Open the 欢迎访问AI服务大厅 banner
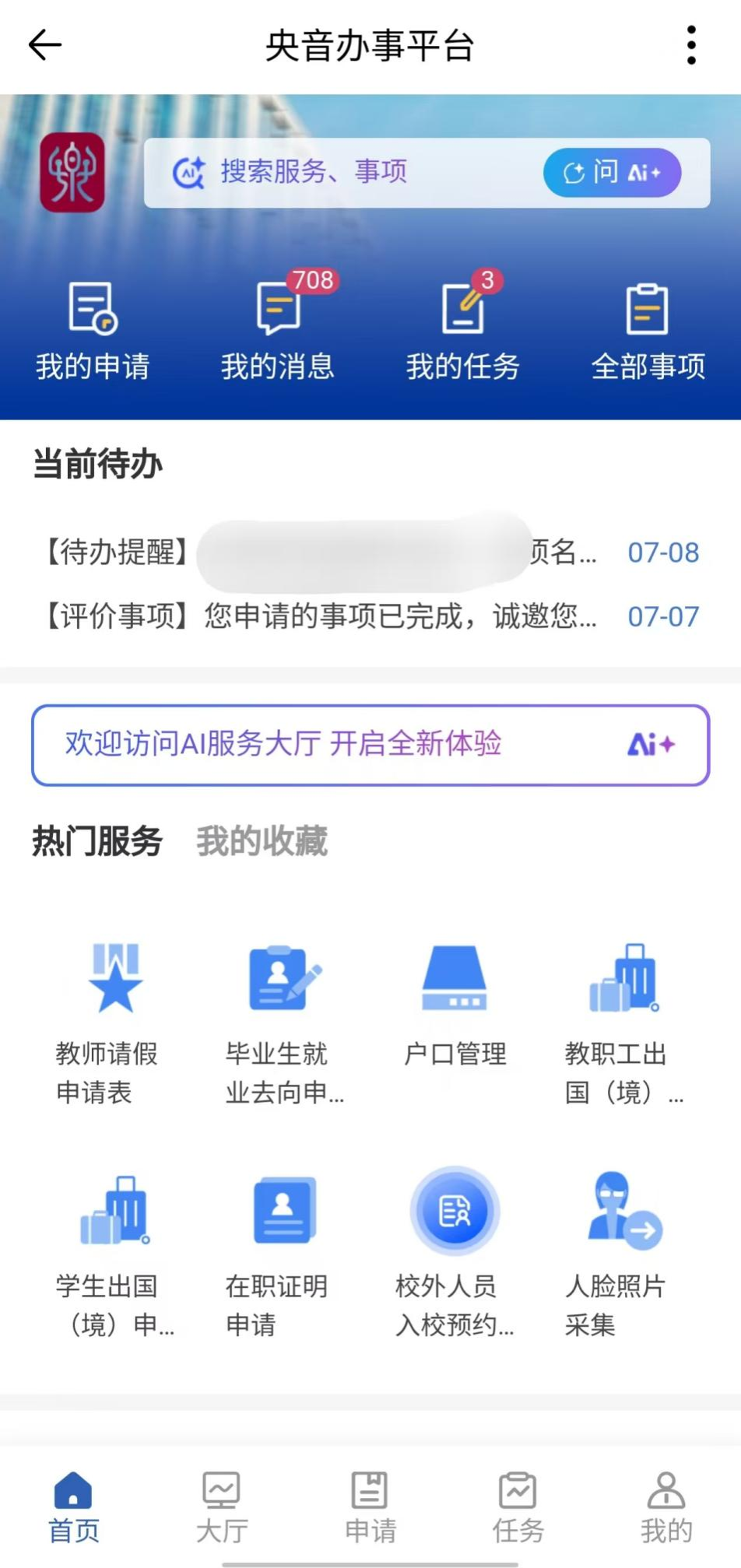Screen dimensions: 741x1568 tap(370, 745)
